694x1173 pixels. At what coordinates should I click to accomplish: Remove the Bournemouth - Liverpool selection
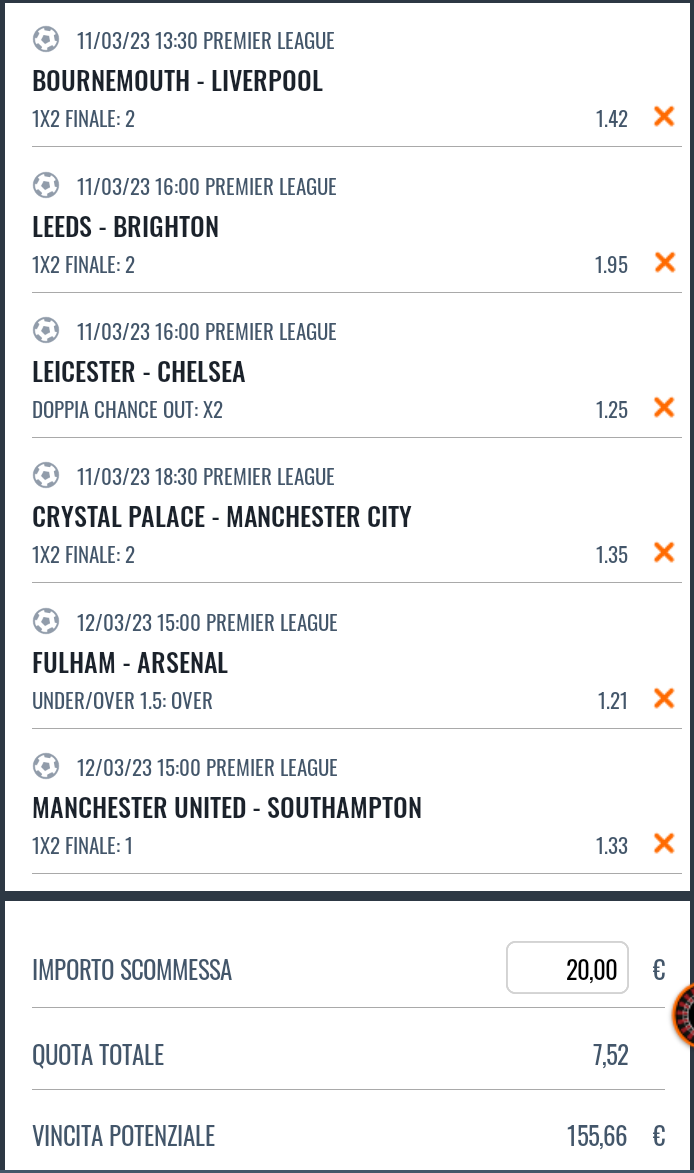pyautogui.click(x=664, y=117)
